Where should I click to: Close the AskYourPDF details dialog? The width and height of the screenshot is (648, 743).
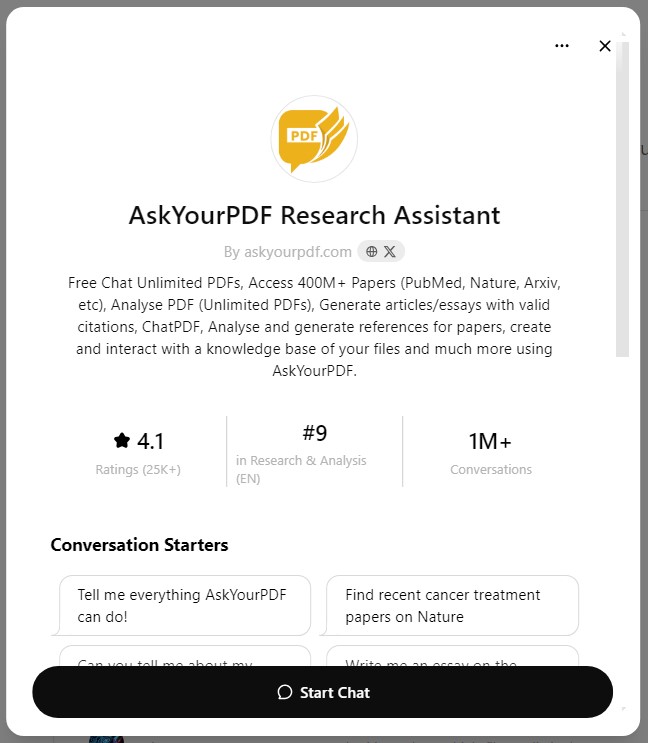[605, 46]
